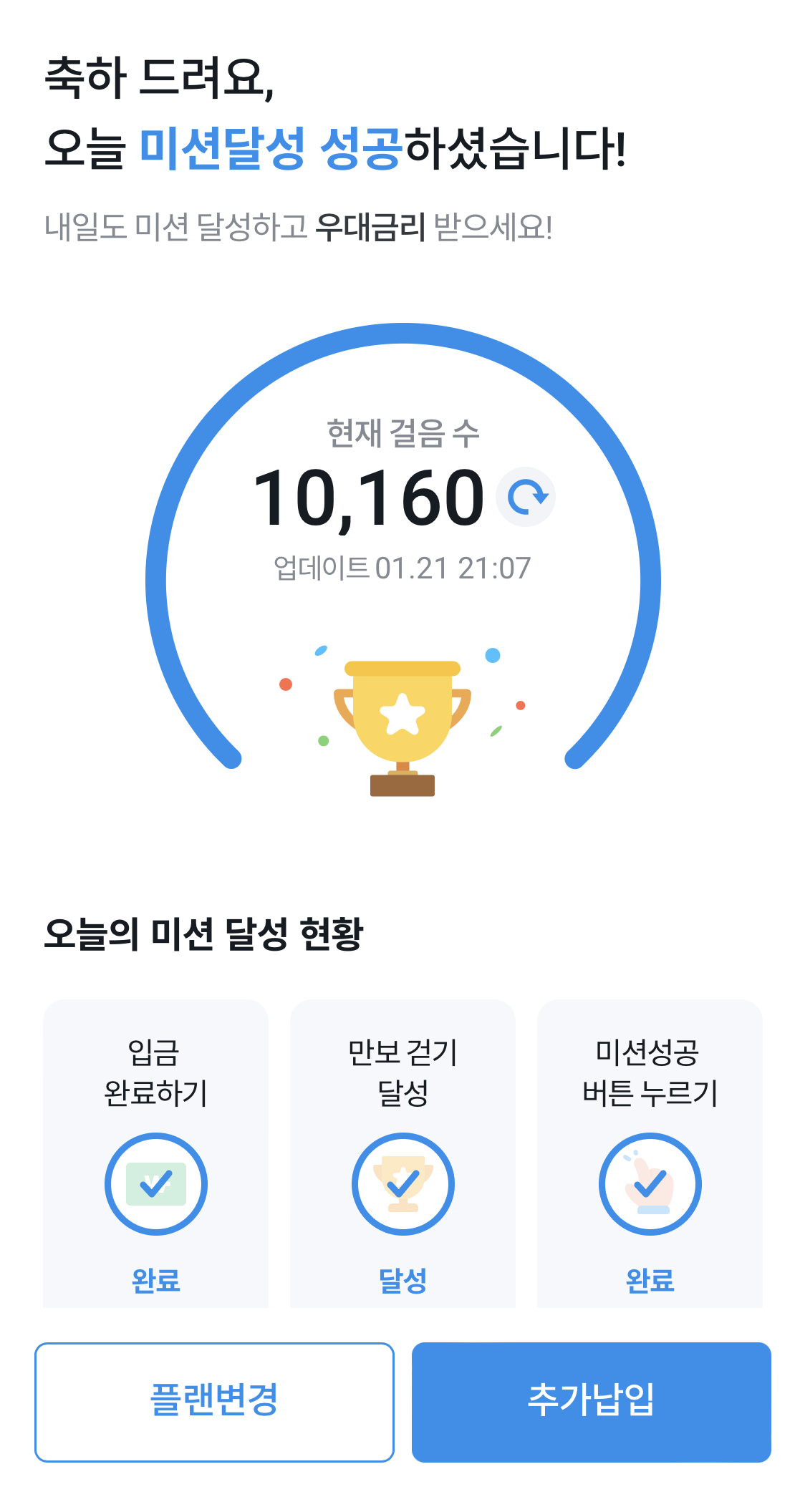The width and height of the screenshot is (805, 1512).
Task: Tap the 추가납입 button
Action: [591, 1402]
